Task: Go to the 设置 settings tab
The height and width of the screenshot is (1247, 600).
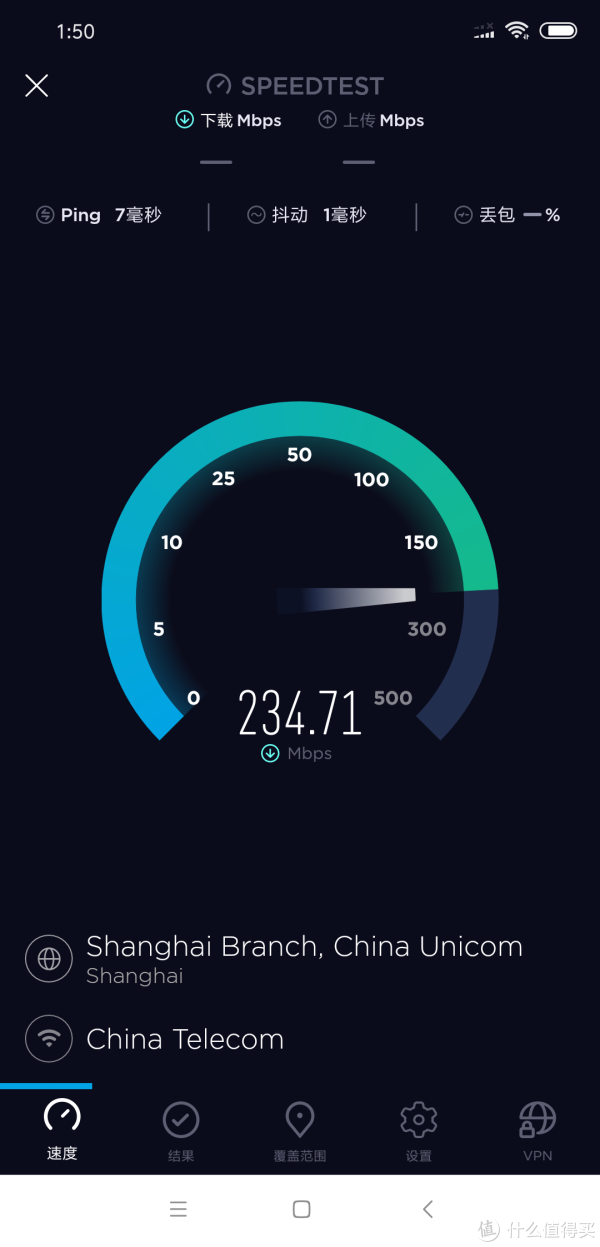Action: 419,1132
